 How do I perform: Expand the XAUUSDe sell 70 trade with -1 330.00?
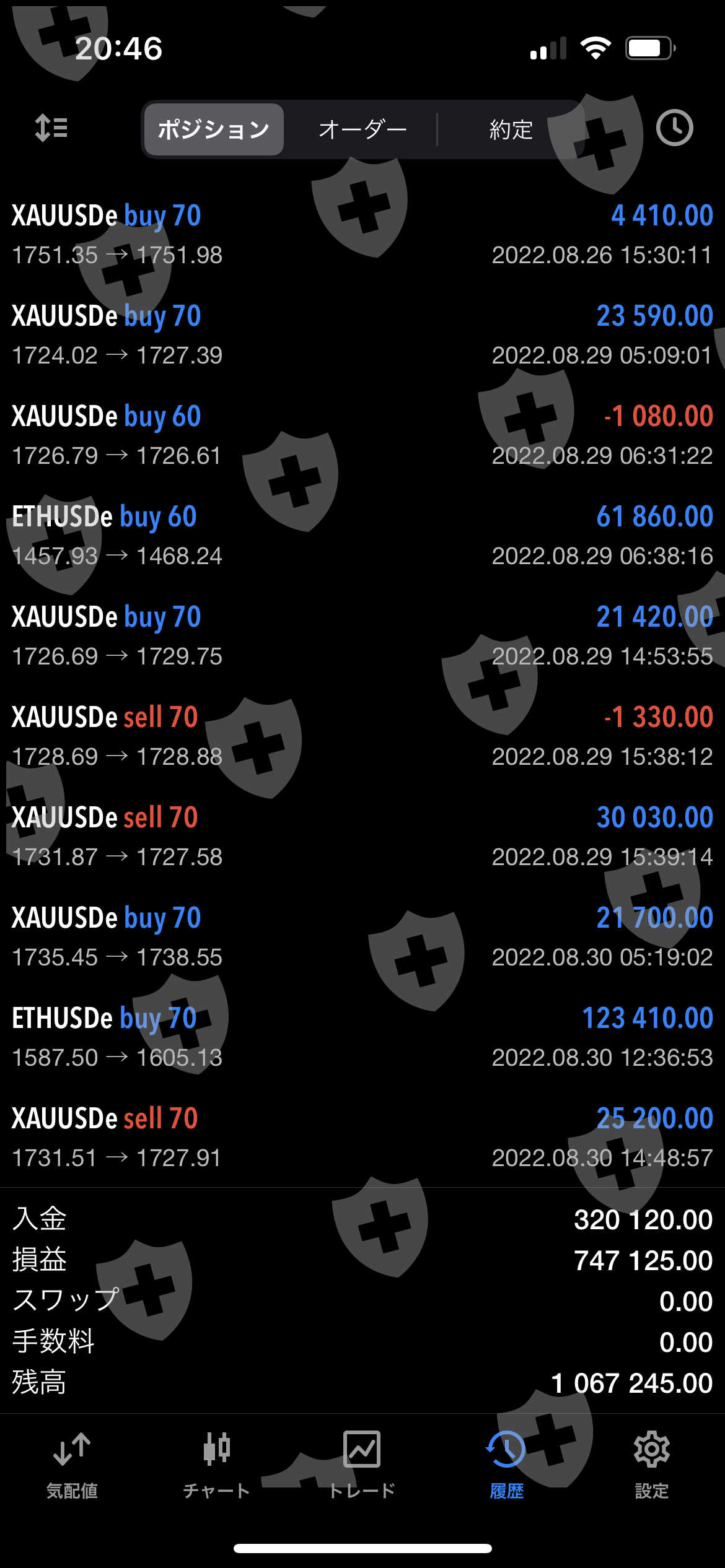pos(362,736)
